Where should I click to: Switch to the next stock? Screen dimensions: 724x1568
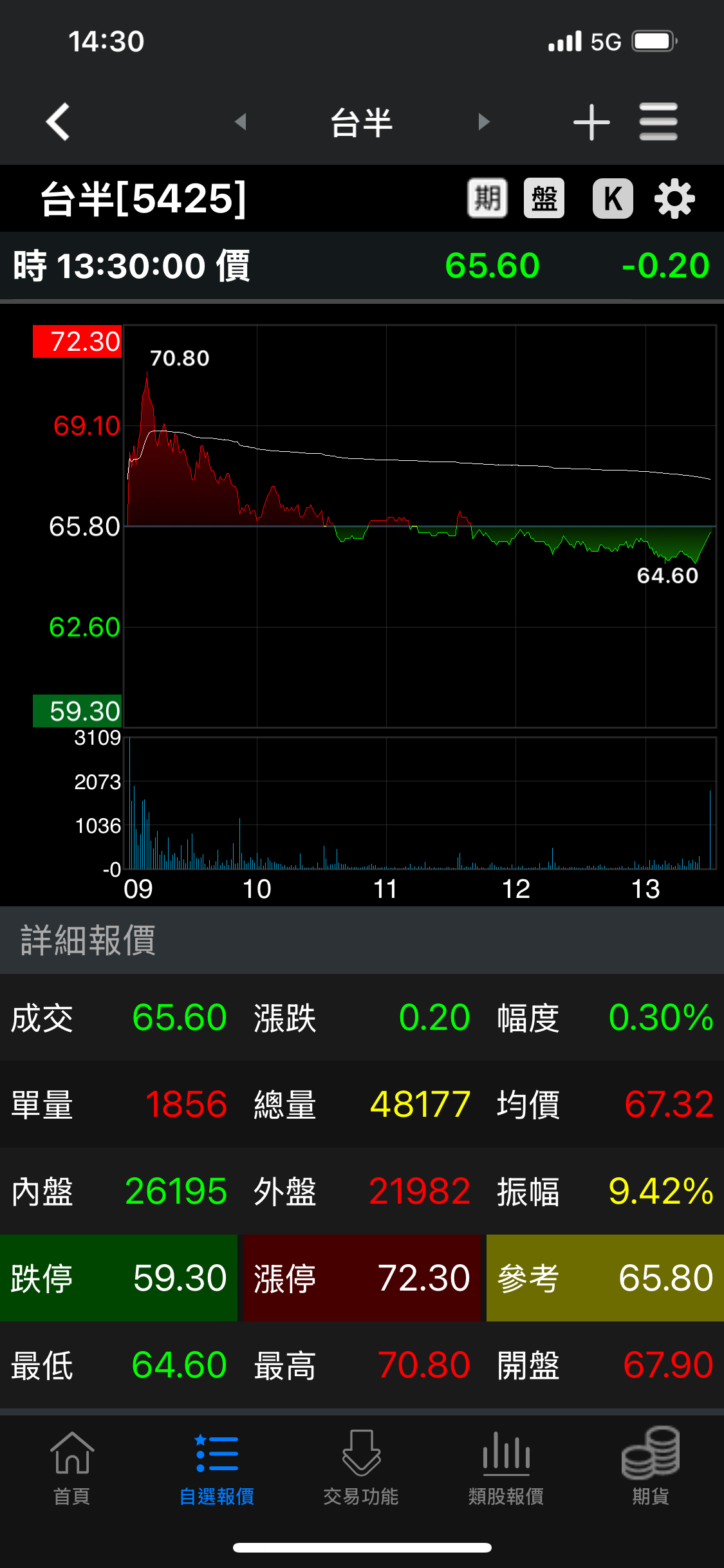484,122
